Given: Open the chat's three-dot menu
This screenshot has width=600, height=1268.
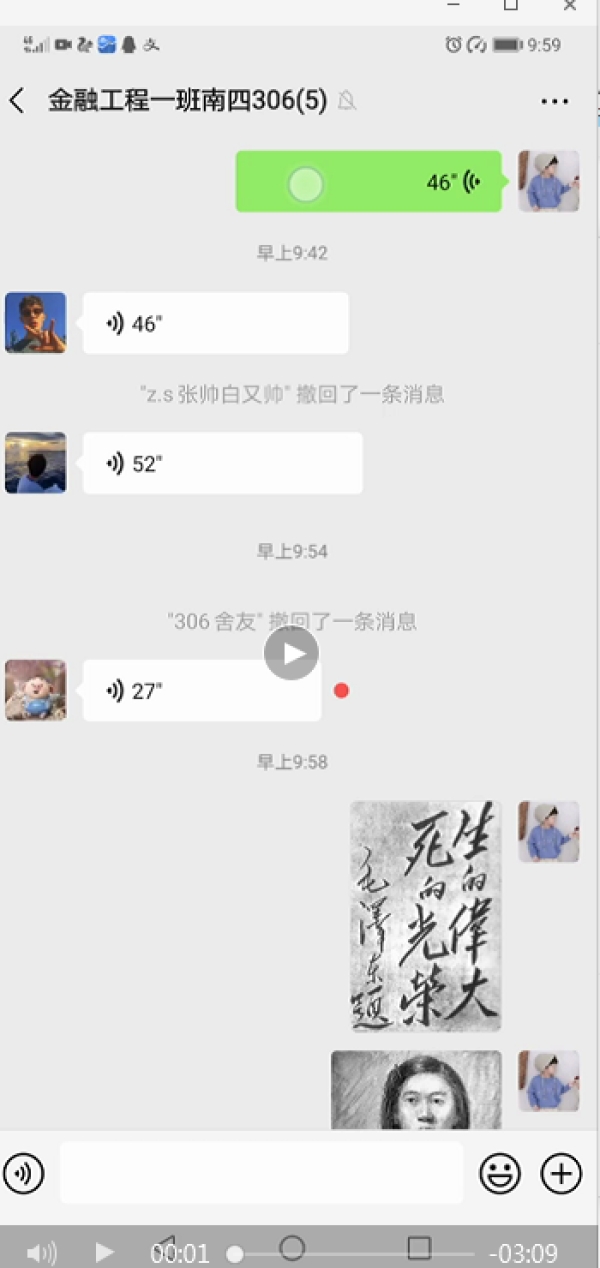Looking at the screenshot, I should 554,101.
